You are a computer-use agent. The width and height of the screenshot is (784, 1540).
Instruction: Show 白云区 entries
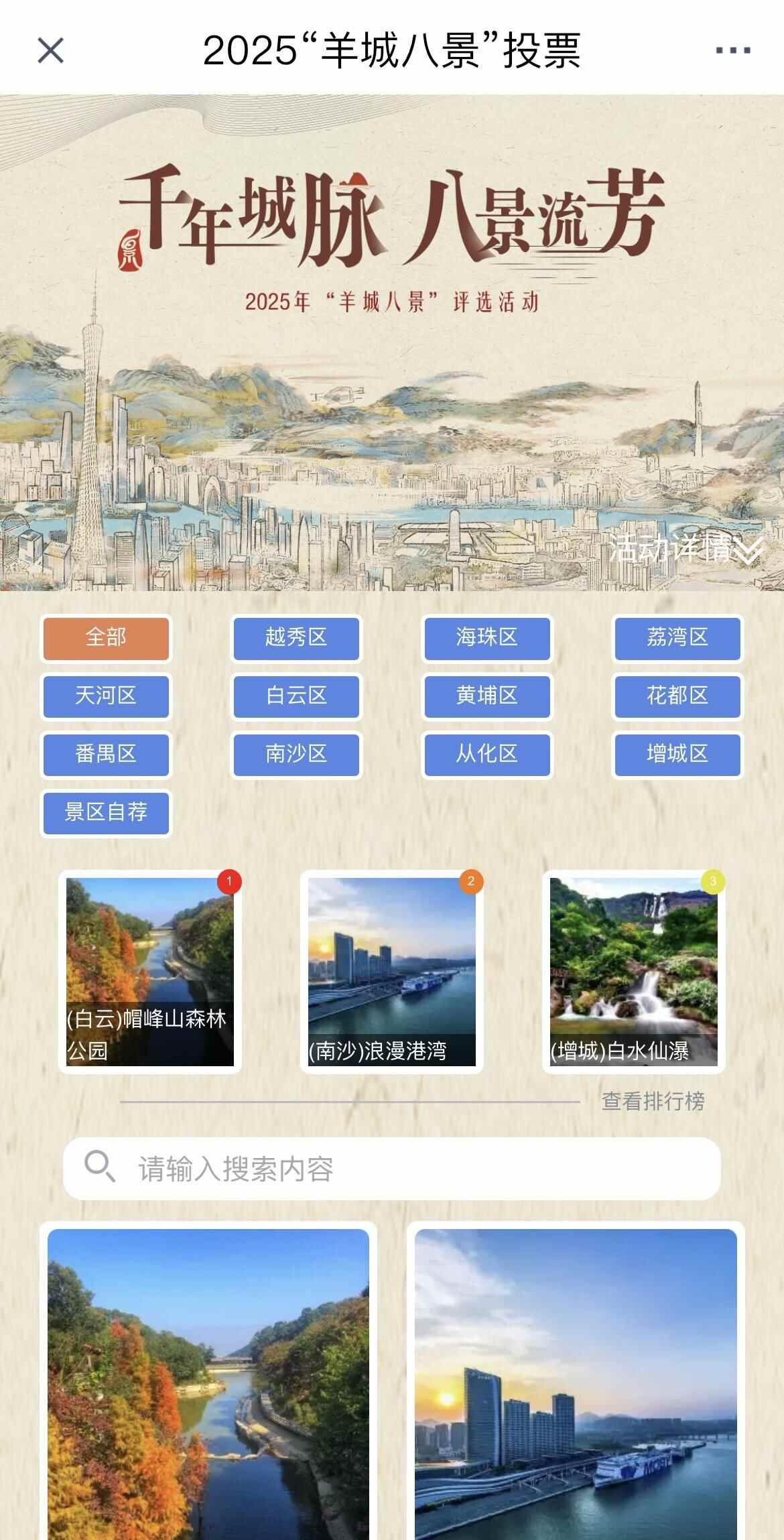tap(296, 696)
